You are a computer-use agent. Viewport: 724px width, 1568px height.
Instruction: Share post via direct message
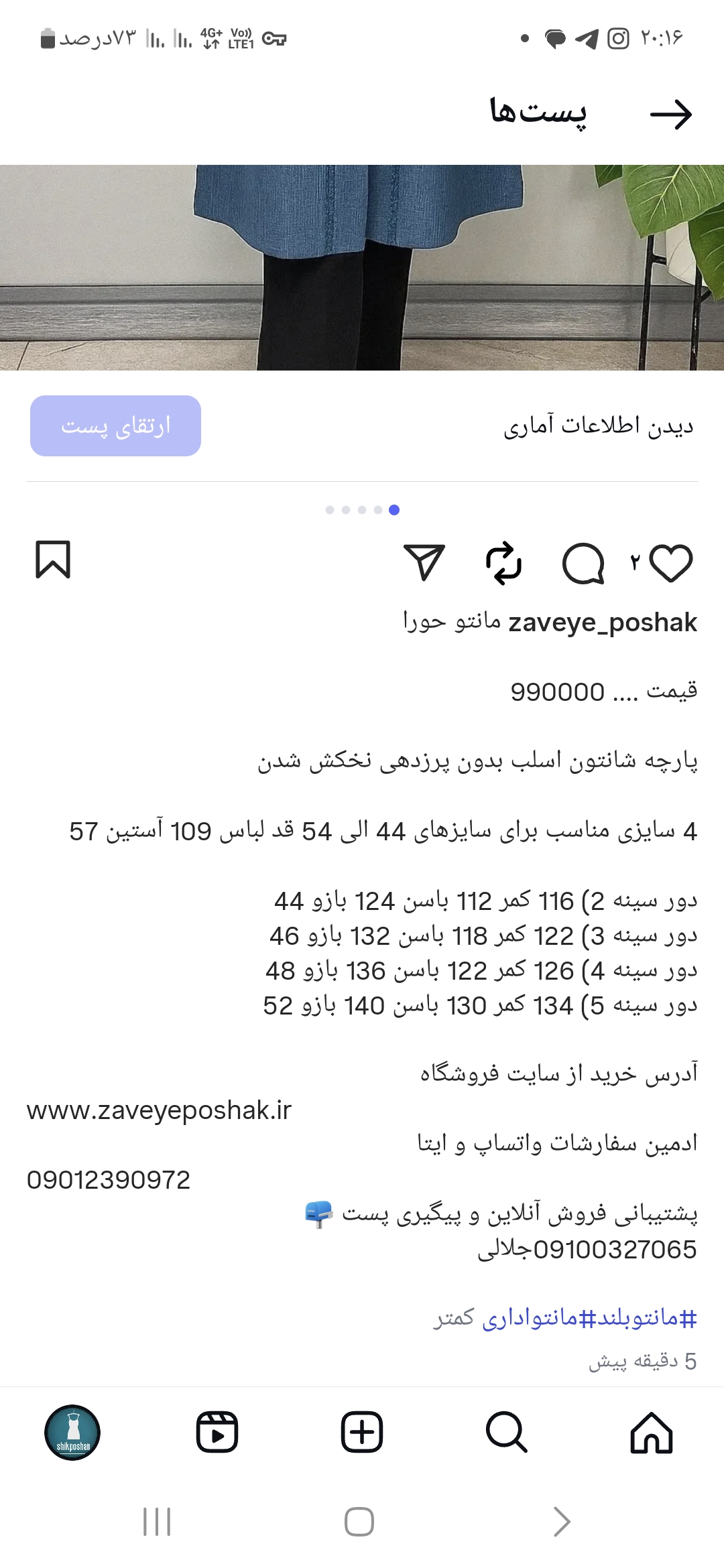point(424,563)
